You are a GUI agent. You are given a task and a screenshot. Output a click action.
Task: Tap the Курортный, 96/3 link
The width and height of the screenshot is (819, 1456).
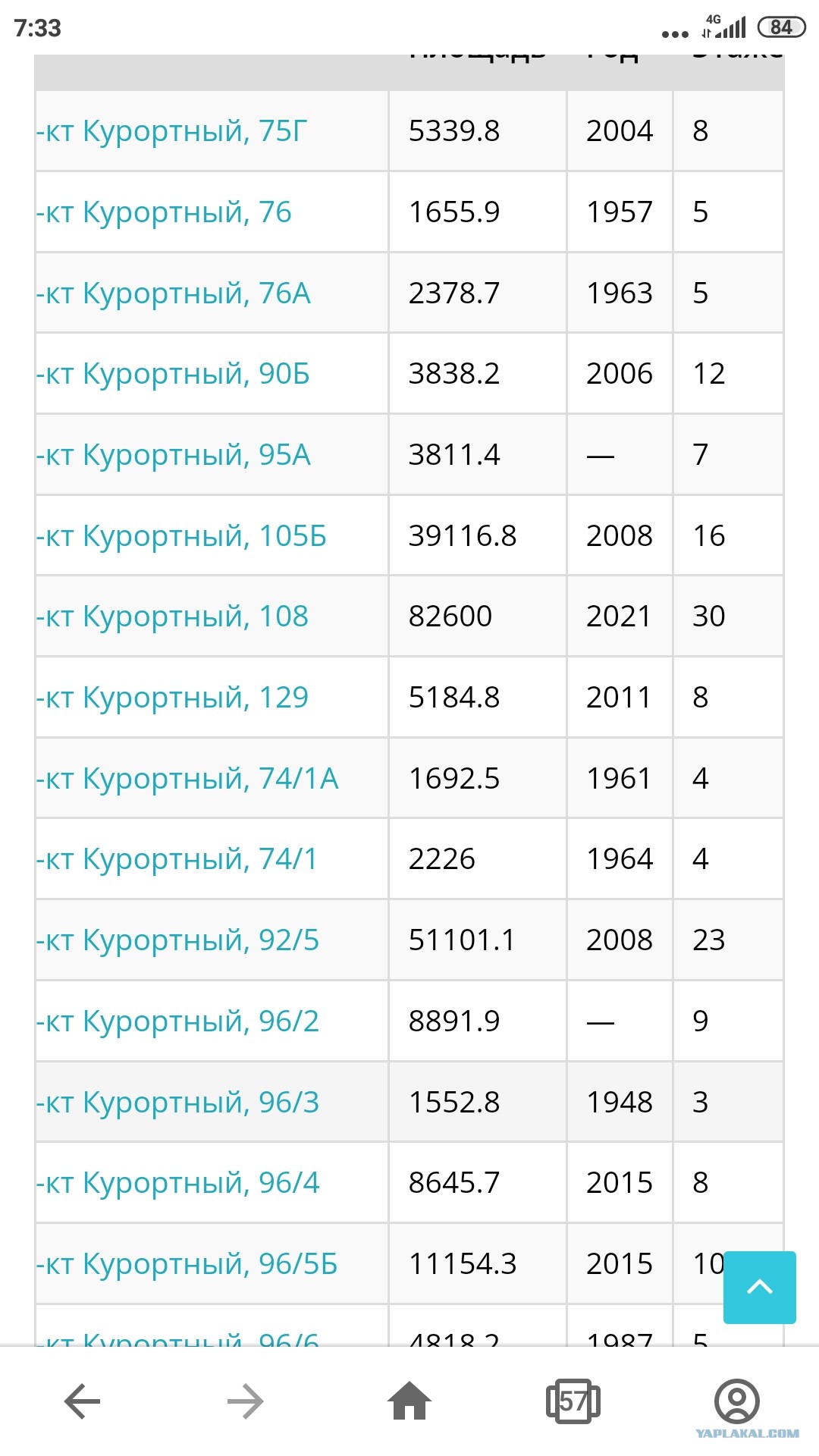[177, 1102]
